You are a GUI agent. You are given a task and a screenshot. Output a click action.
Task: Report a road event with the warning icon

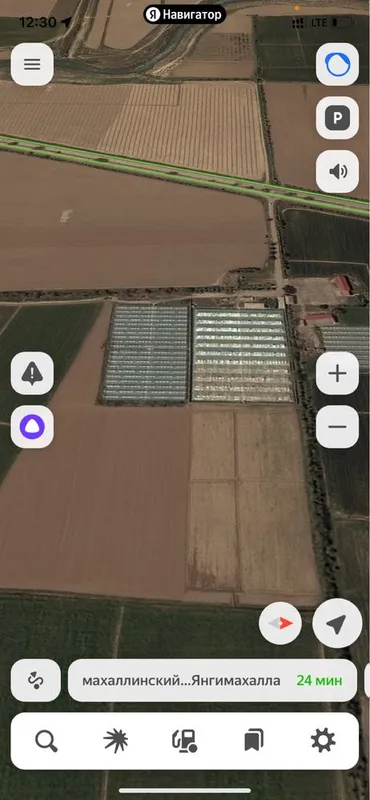32,373
